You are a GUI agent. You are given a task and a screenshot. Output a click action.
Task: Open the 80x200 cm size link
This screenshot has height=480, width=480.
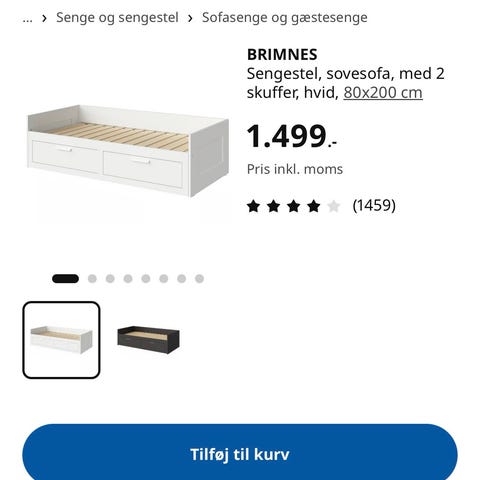[383, 93]
